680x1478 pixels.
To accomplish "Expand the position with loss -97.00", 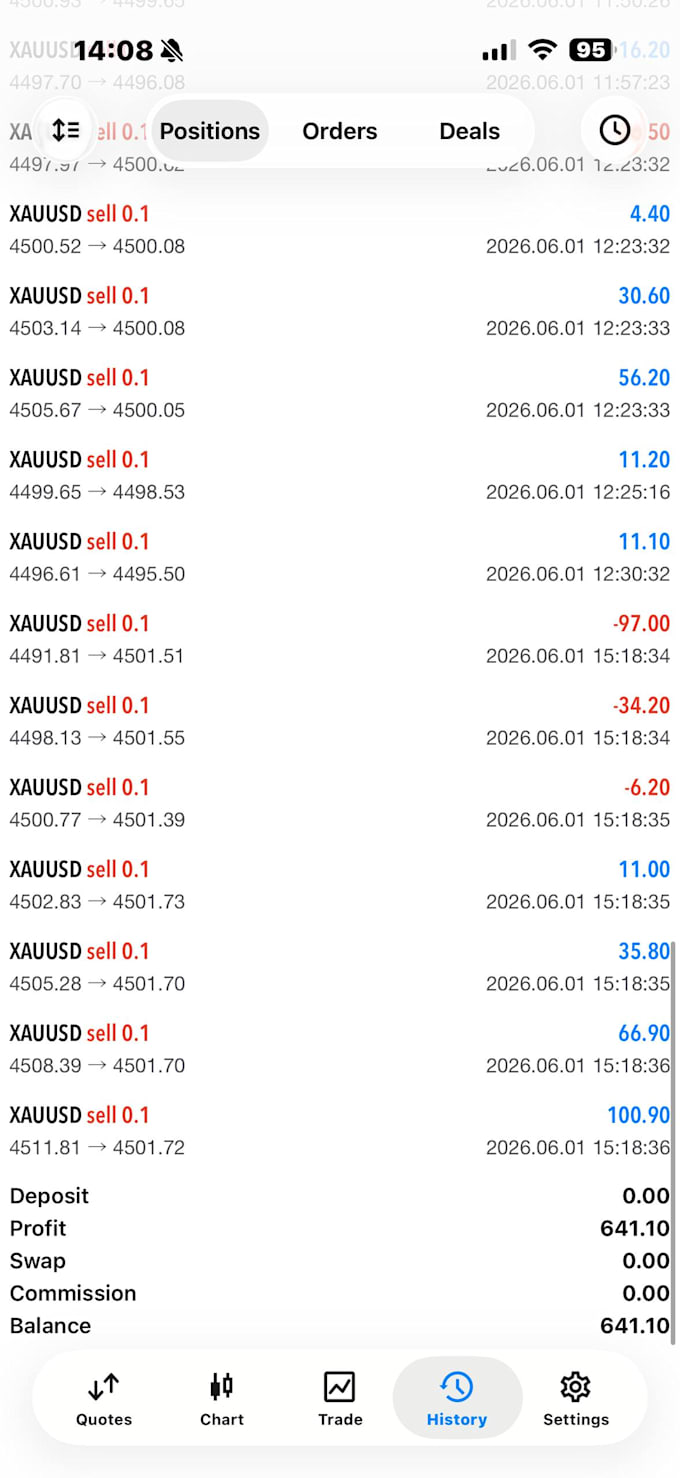I will [340, 639].
